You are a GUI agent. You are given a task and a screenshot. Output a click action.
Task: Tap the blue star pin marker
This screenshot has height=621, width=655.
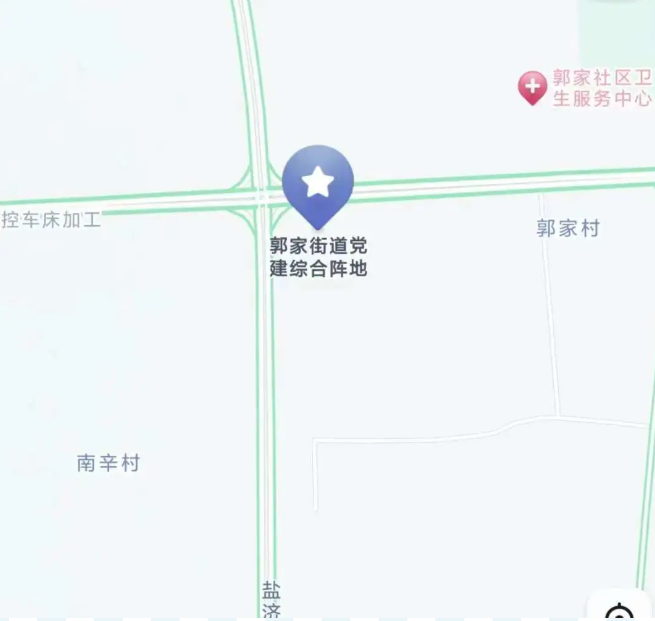[318, 184]
